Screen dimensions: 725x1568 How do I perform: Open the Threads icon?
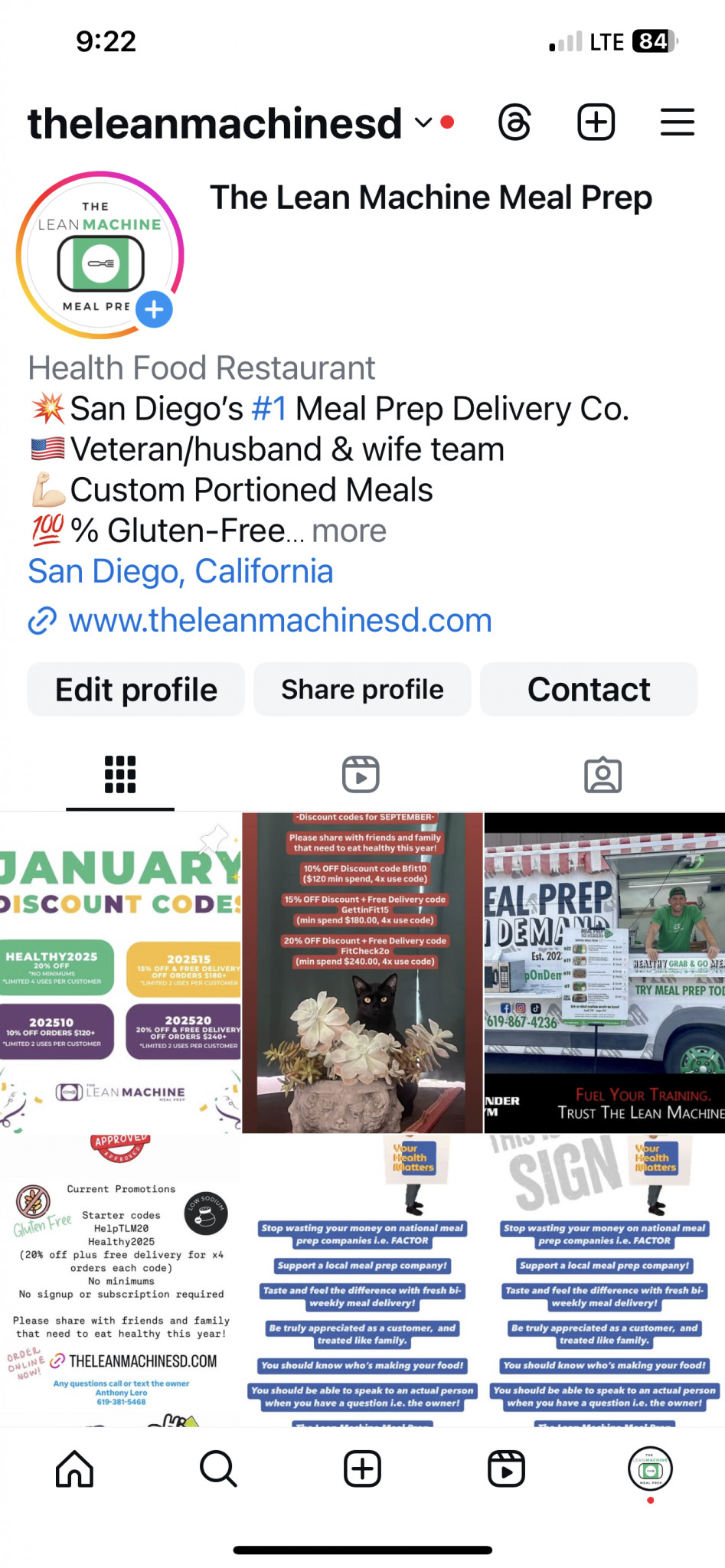514,122
